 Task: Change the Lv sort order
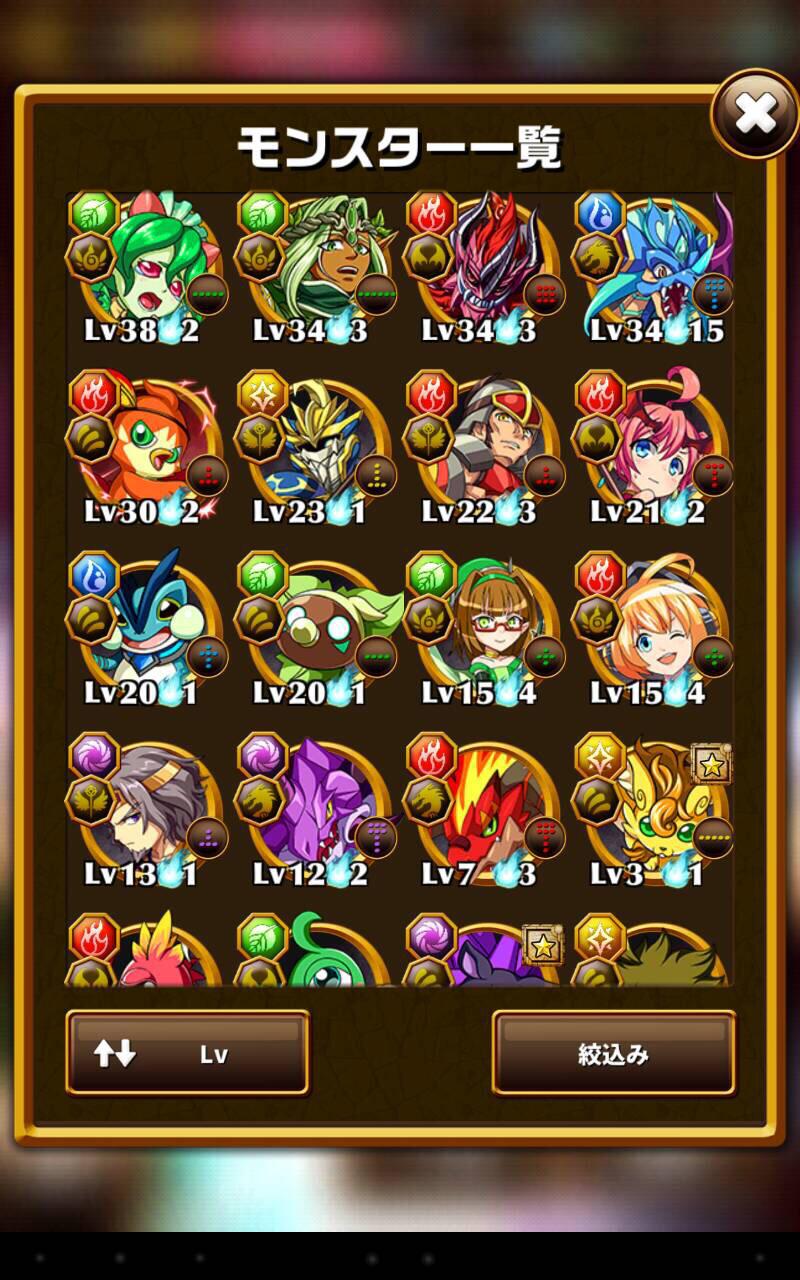(x=188, y=1053)
